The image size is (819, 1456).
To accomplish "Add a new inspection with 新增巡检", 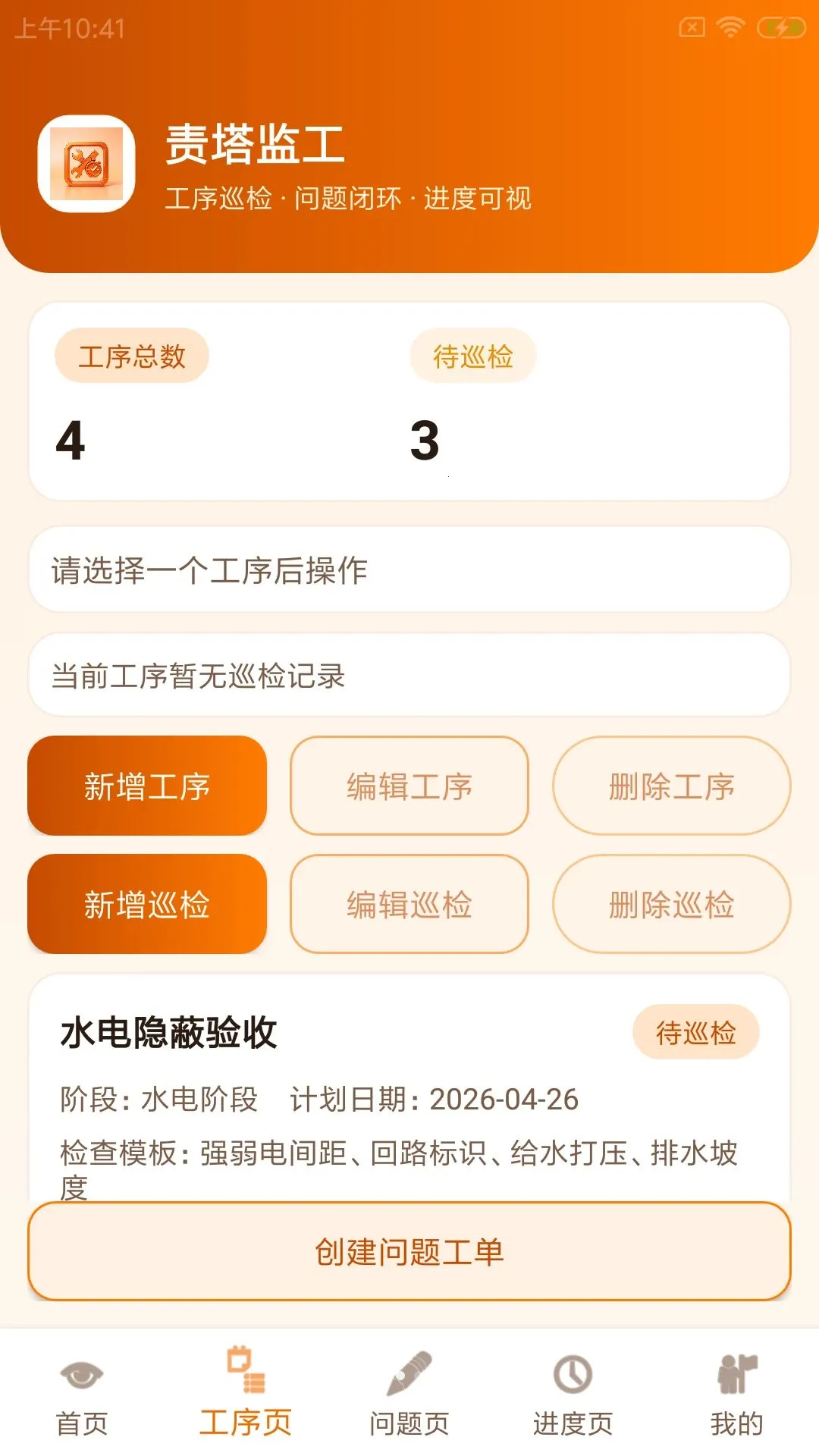I will [x=147, y=904].
